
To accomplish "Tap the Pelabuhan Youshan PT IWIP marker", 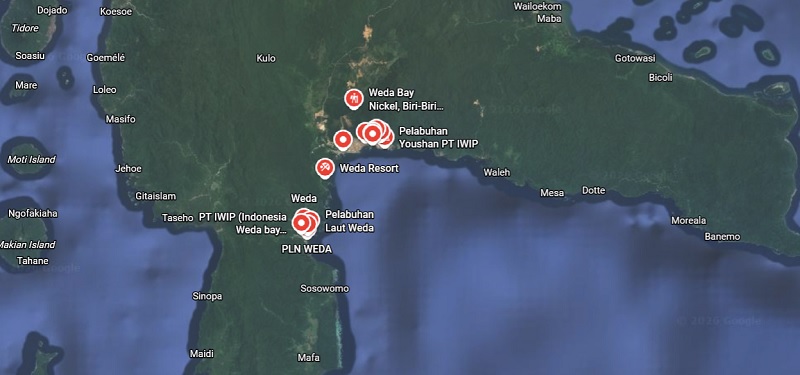I will click(x=372, y=134).
